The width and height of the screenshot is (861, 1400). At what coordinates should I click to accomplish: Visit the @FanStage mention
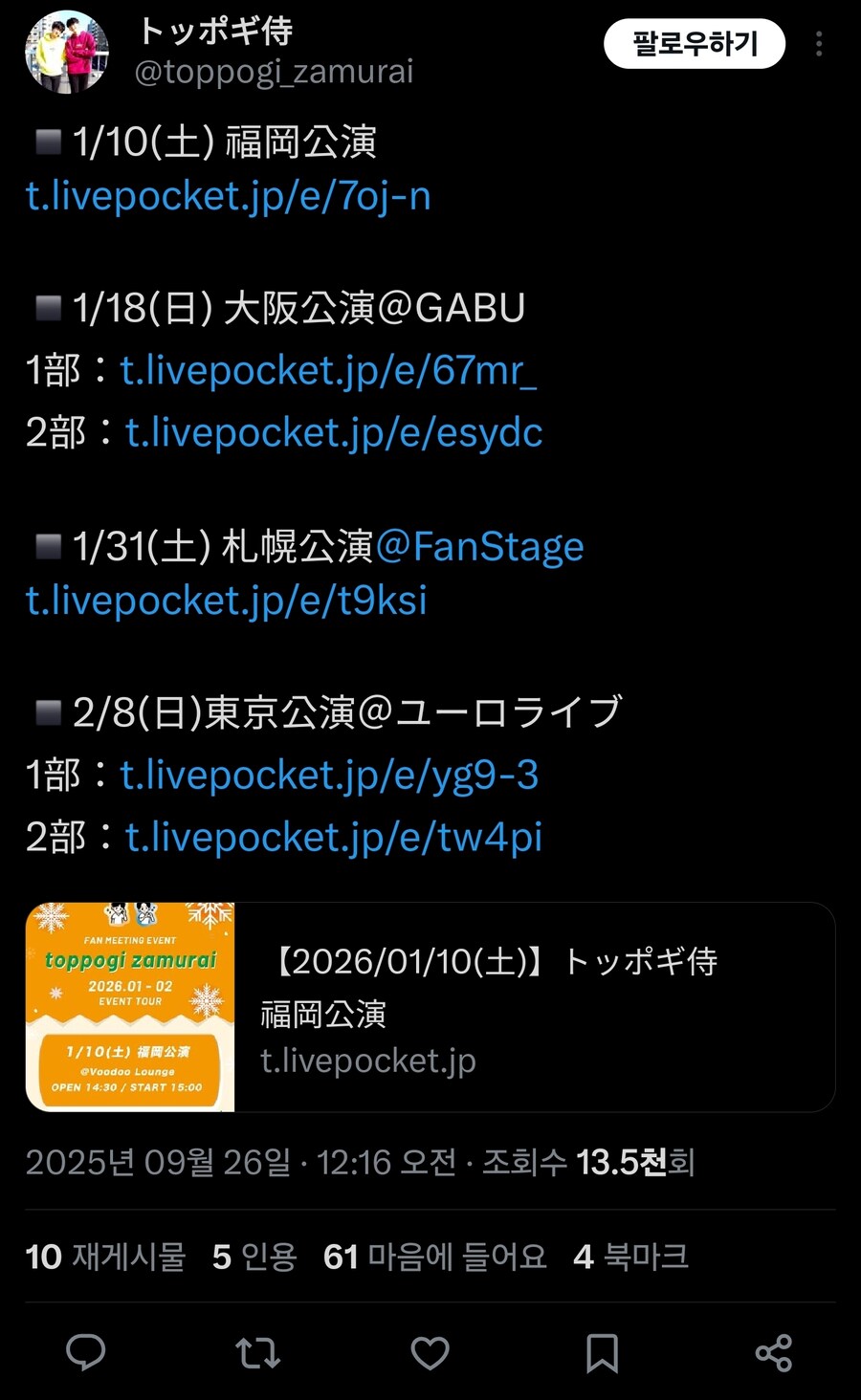[479, 546]
